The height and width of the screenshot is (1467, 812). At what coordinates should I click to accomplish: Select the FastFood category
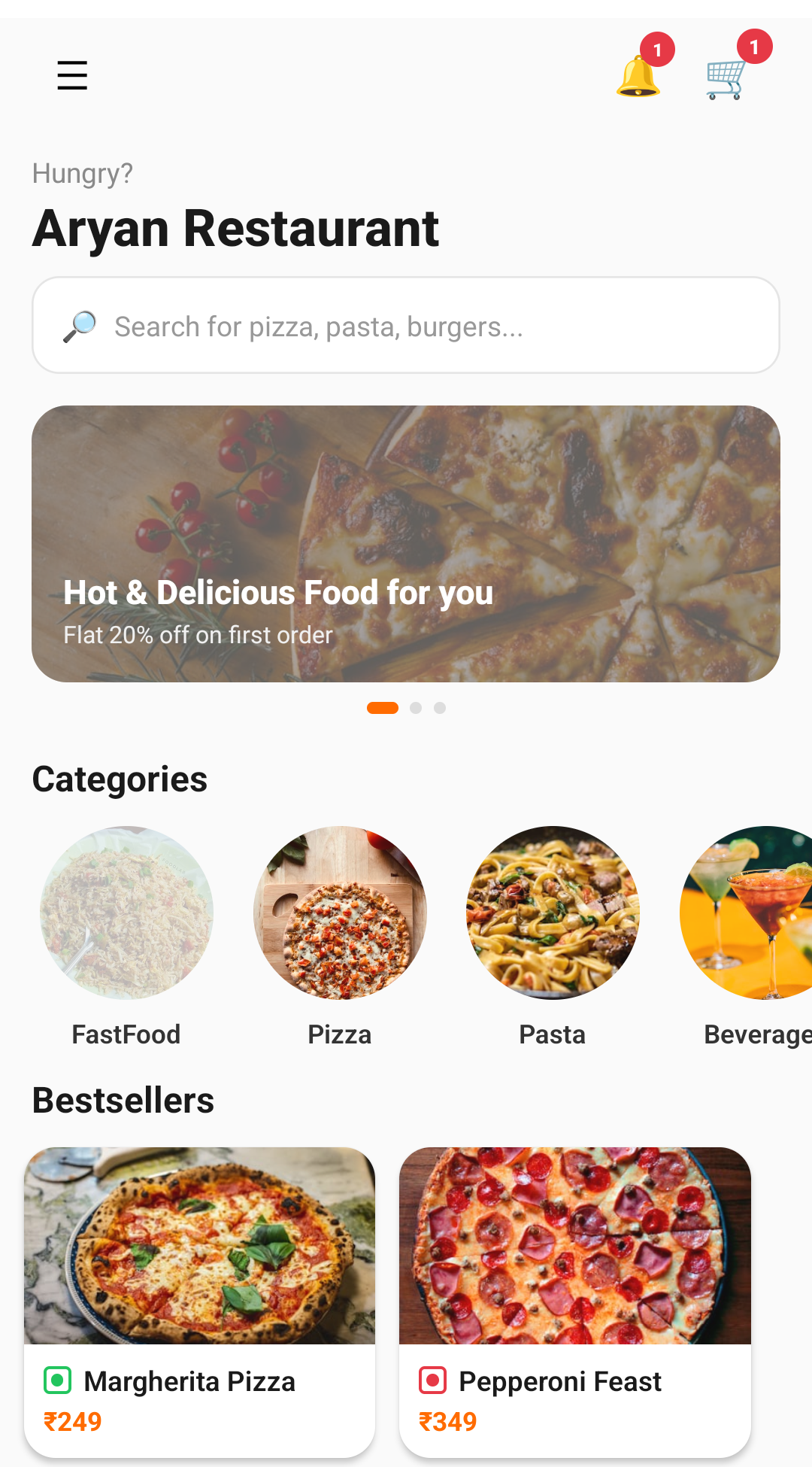[126, 937]
